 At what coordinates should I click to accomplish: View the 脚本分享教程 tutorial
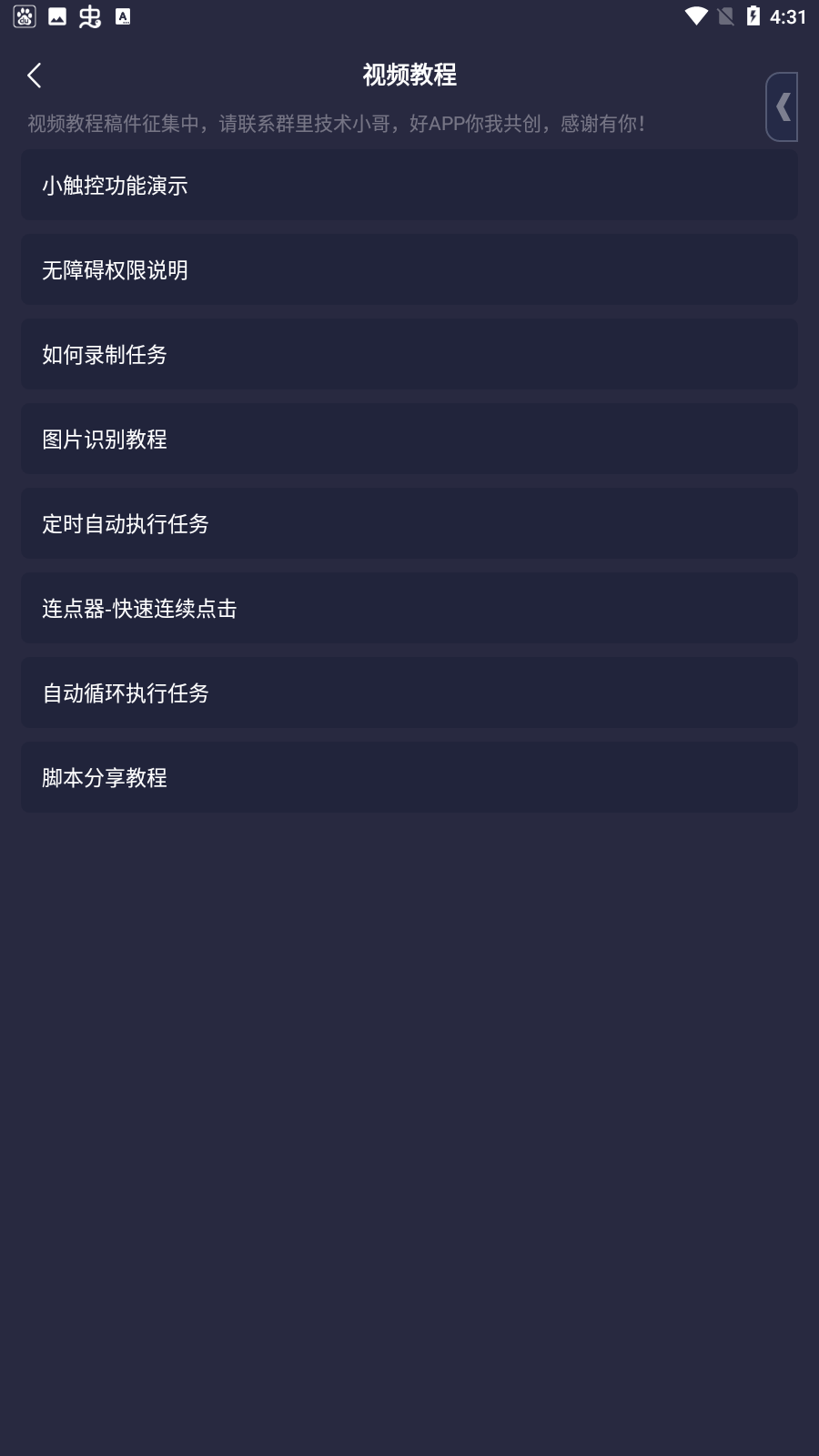pos(409,778)
